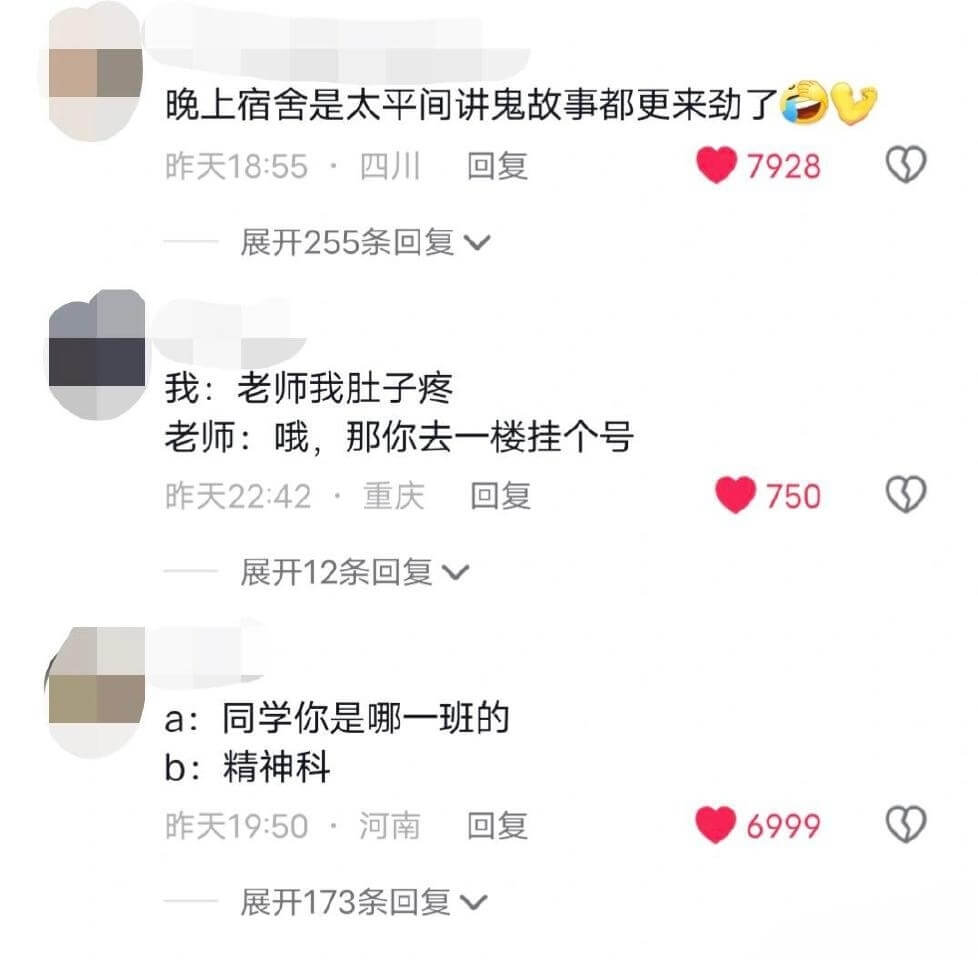Image resolution: width=978 pixels, height=960 pixels.
Task: Dislike the comment posted from 四川
Action: [x=906, y=166]
